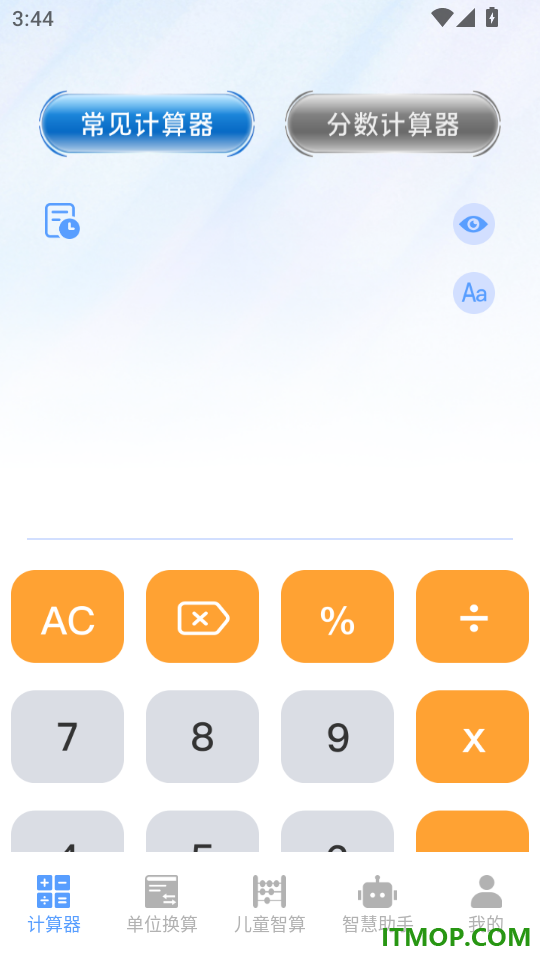
Task: Open the 单位换算 tab
Action: 162,904
